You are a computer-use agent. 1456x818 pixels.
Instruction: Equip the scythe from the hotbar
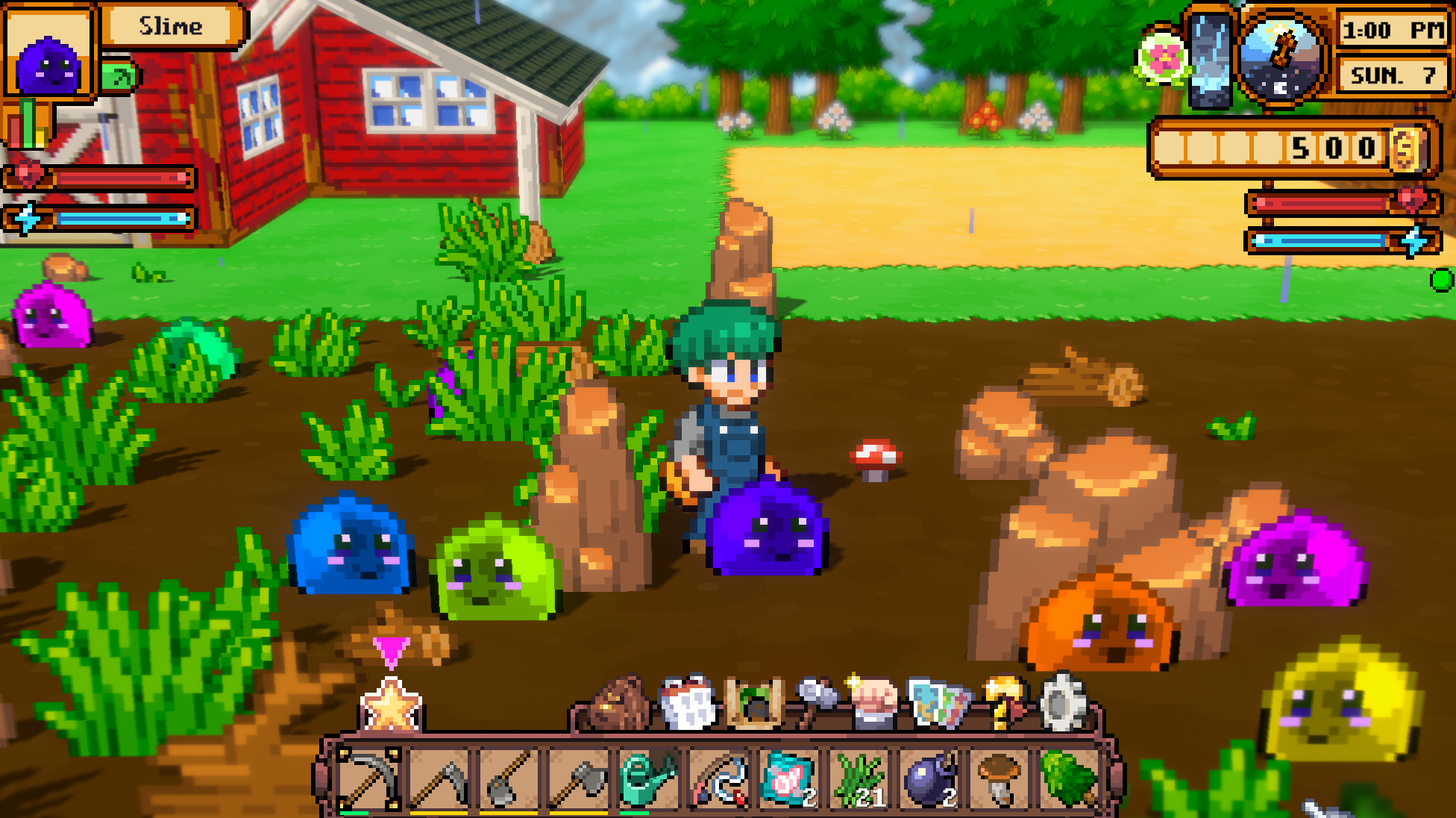[439, 780]
